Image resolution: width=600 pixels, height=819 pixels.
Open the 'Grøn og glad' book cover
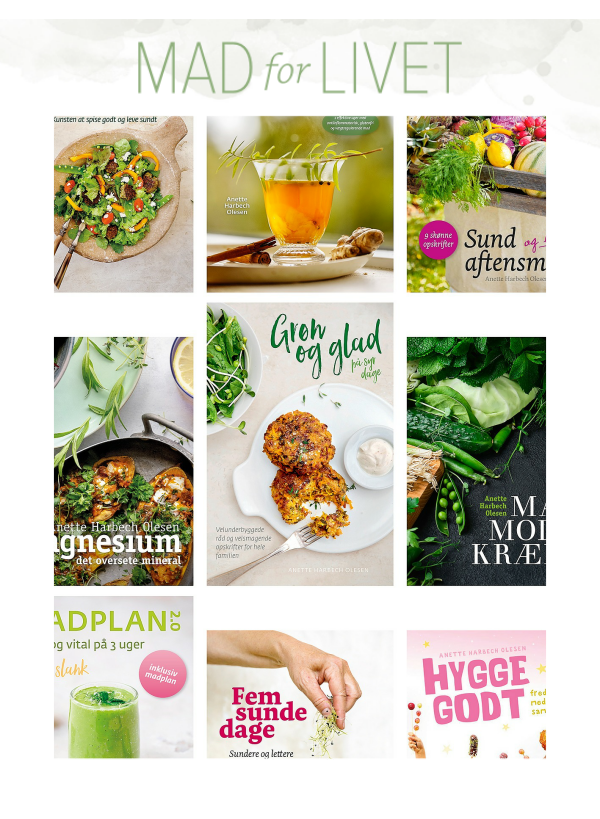point(300,444)
